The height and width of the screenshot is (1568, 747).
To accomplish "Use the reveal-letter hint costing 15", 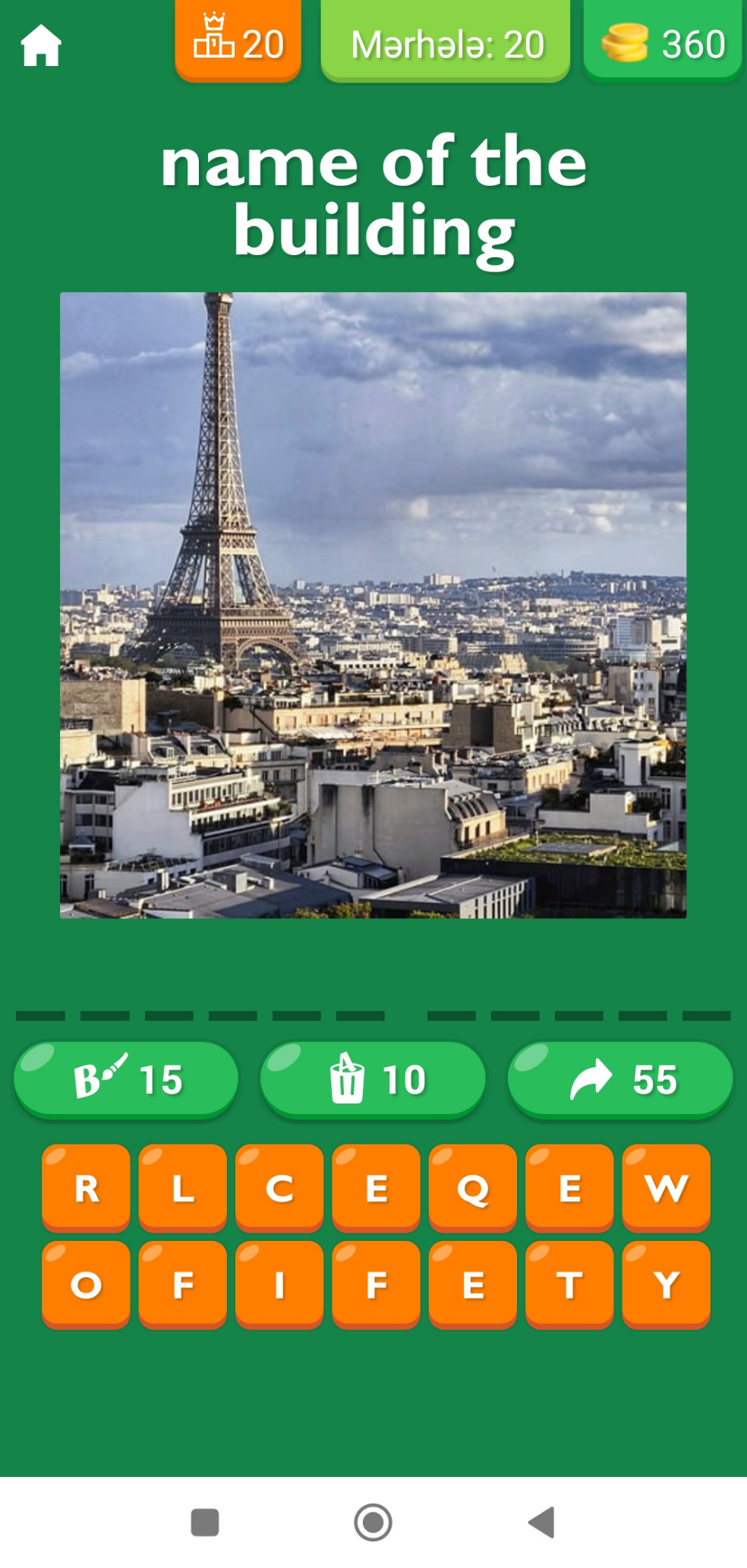I will 126,1079.
